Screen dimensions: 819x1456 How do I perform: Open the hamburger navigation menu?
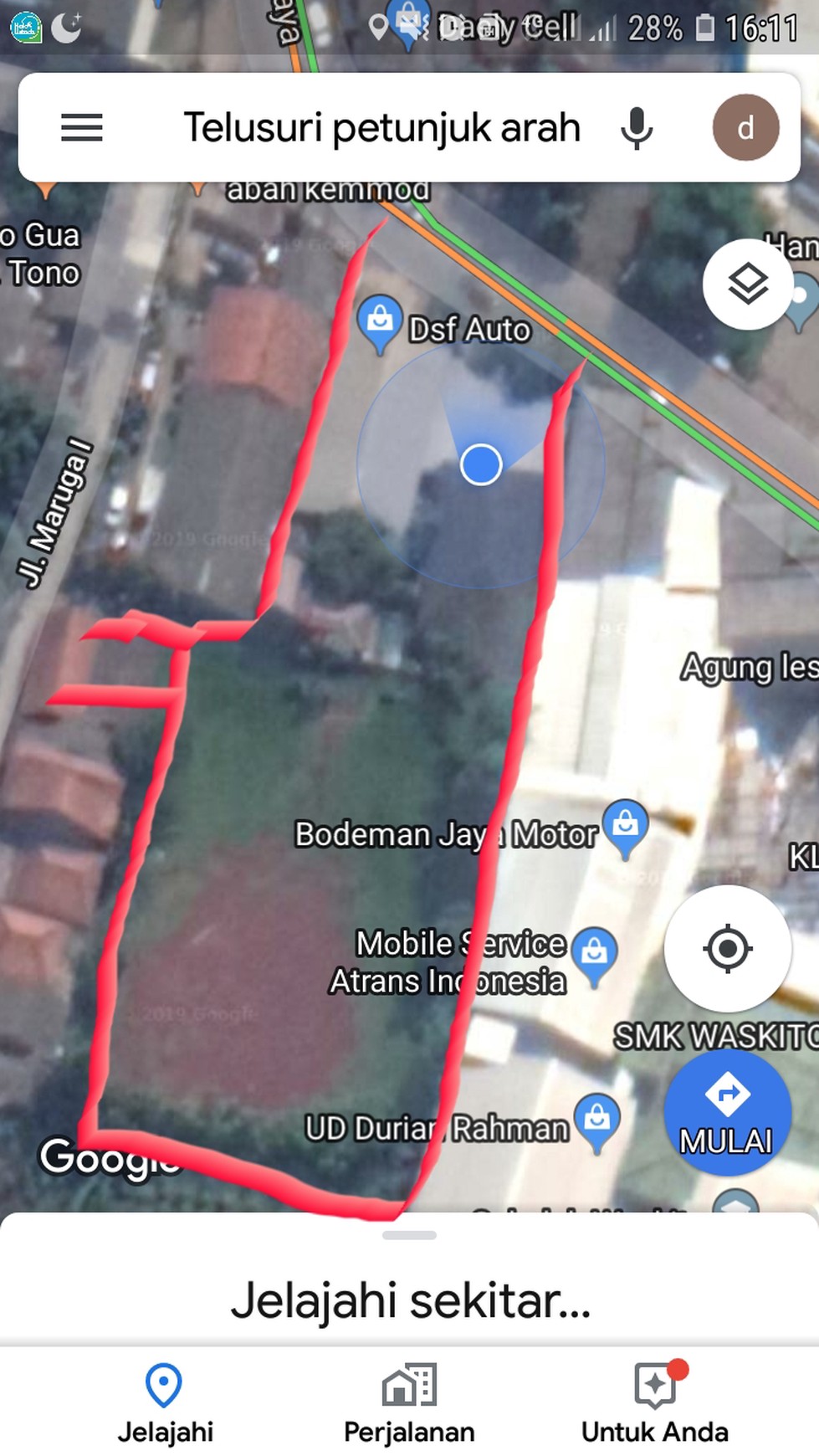tap(81, 127)
